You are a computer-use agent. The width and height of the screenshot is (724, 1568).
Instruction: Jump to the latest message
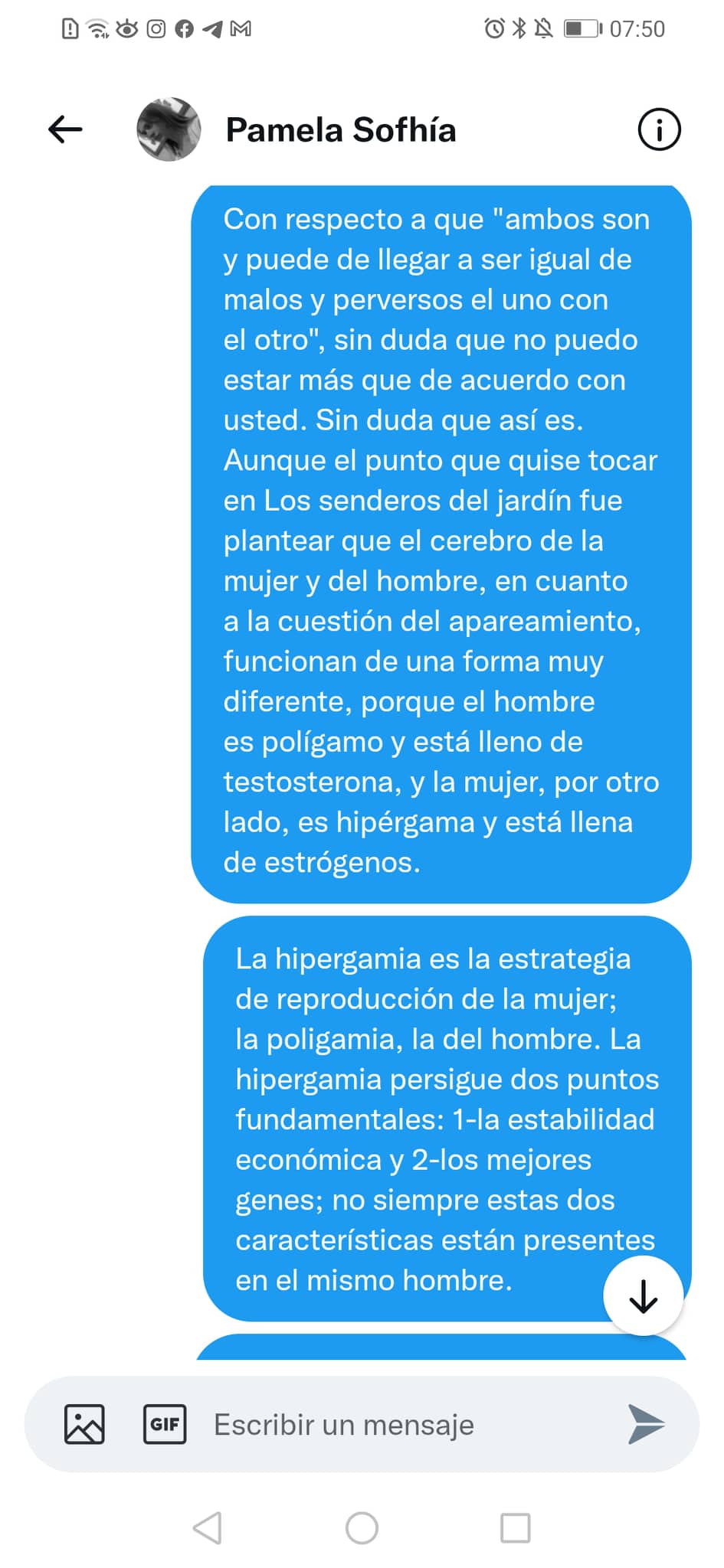(x=643, y=1296)
